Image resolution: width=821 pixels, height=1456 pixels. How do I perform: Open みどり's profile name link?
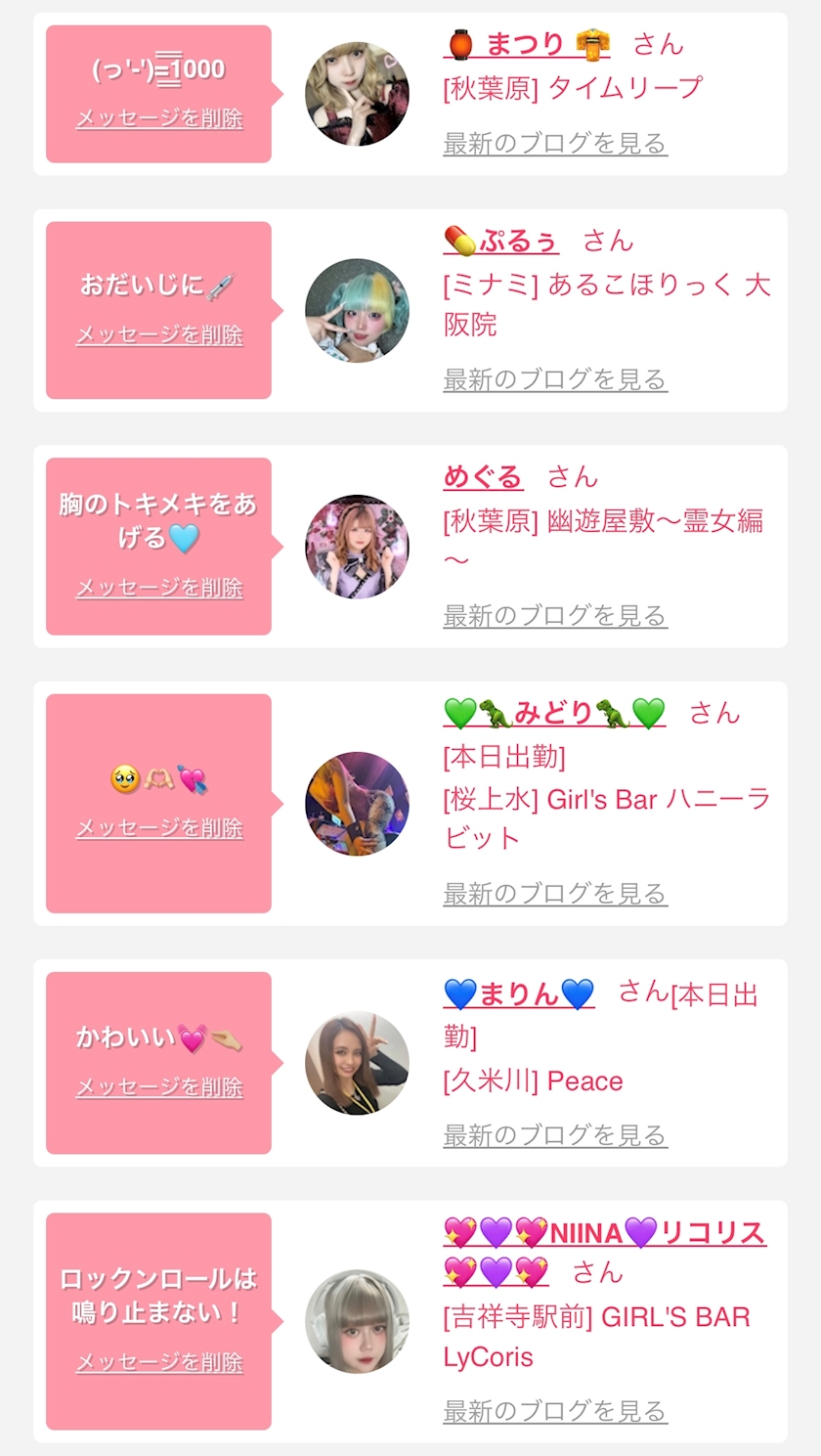tap(554, 713)
